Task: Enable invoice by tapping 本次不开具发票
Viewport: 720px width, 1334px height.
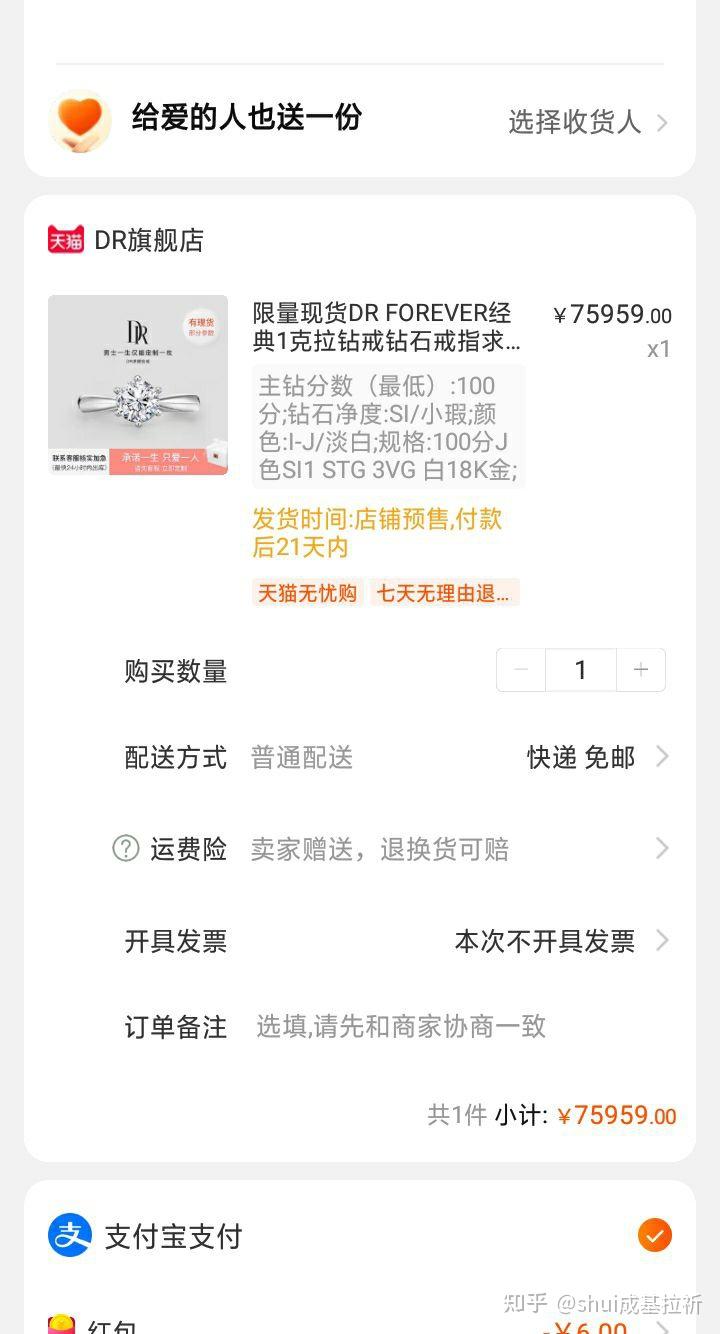Action: point(545,941)
